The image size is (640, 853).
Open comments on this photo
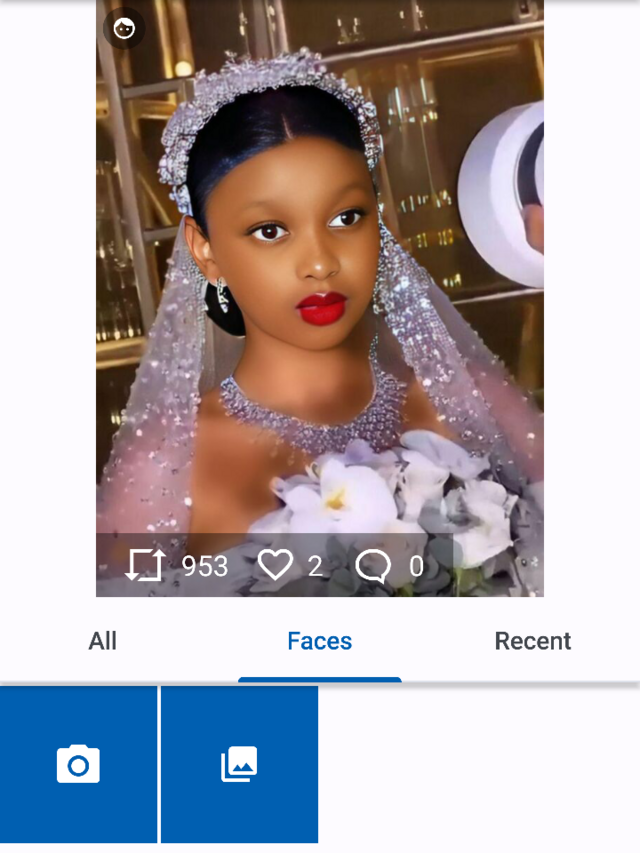coord(373,566)
